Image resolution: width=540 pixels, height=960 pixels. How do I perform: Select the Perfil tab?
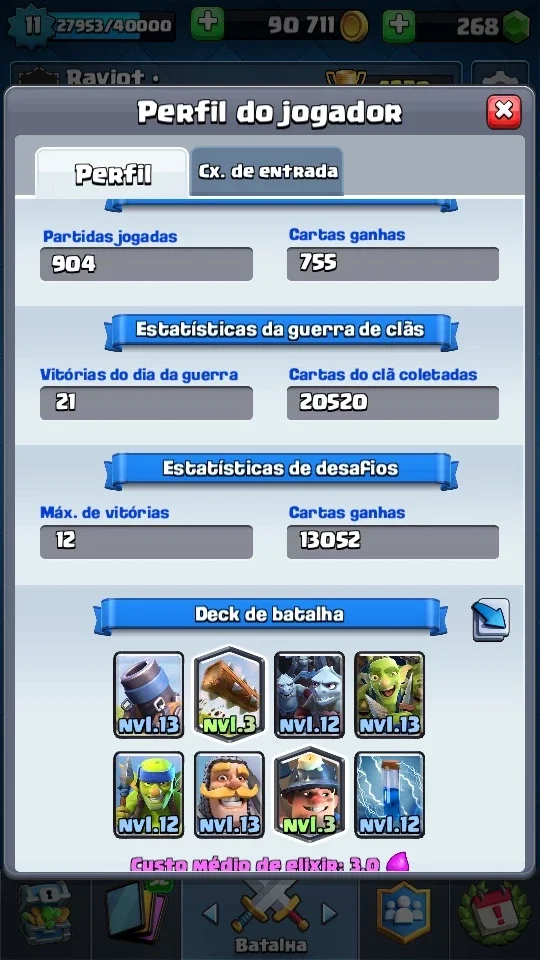coord(112,173)
